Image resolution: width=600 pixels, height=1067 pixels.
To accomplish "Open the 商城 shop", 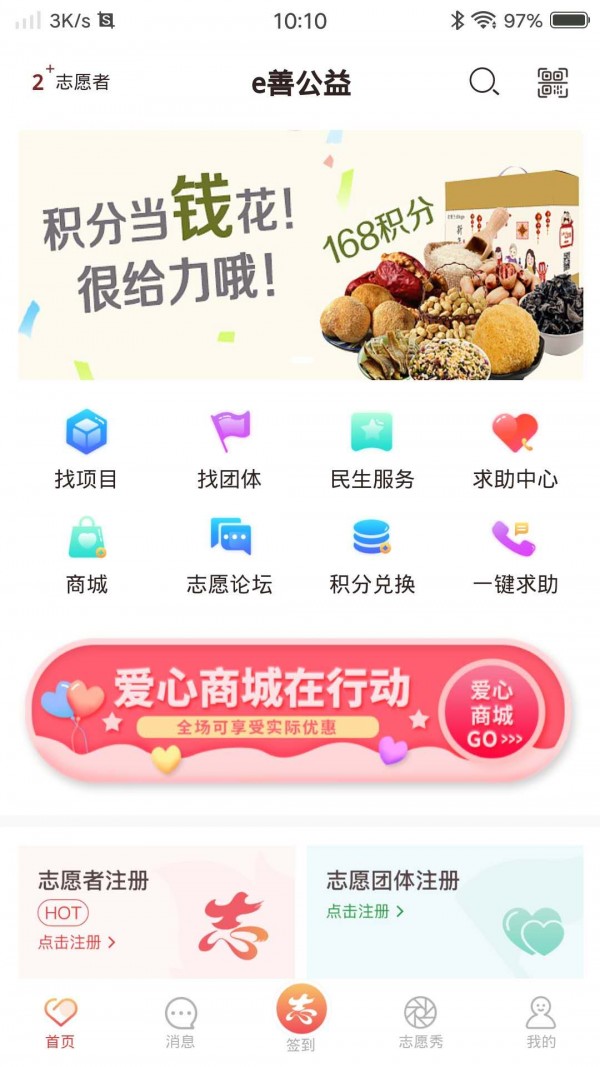I will tap(86, 555).
